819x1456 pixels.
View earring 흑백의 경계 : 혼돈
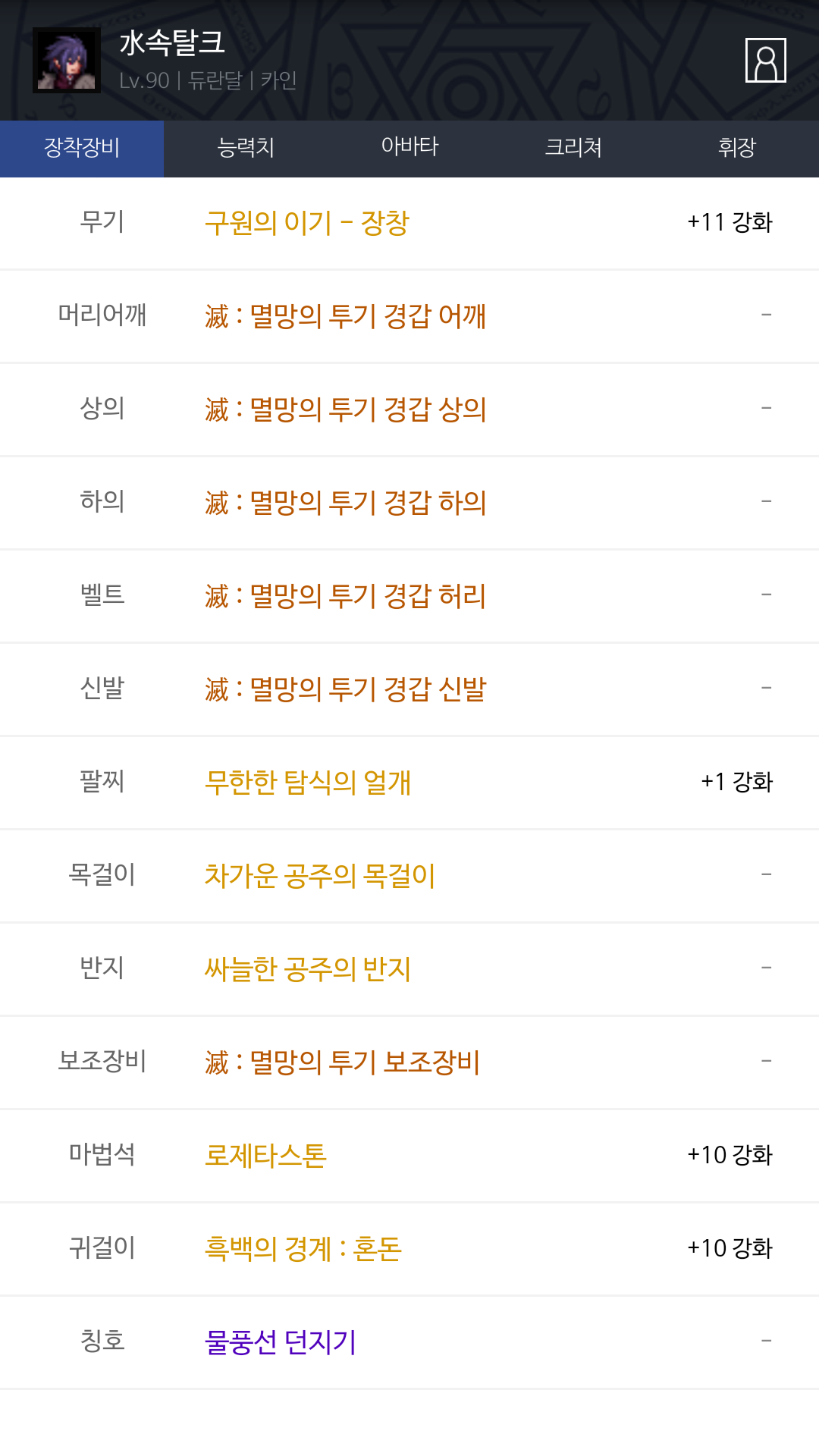[303, 1249]
